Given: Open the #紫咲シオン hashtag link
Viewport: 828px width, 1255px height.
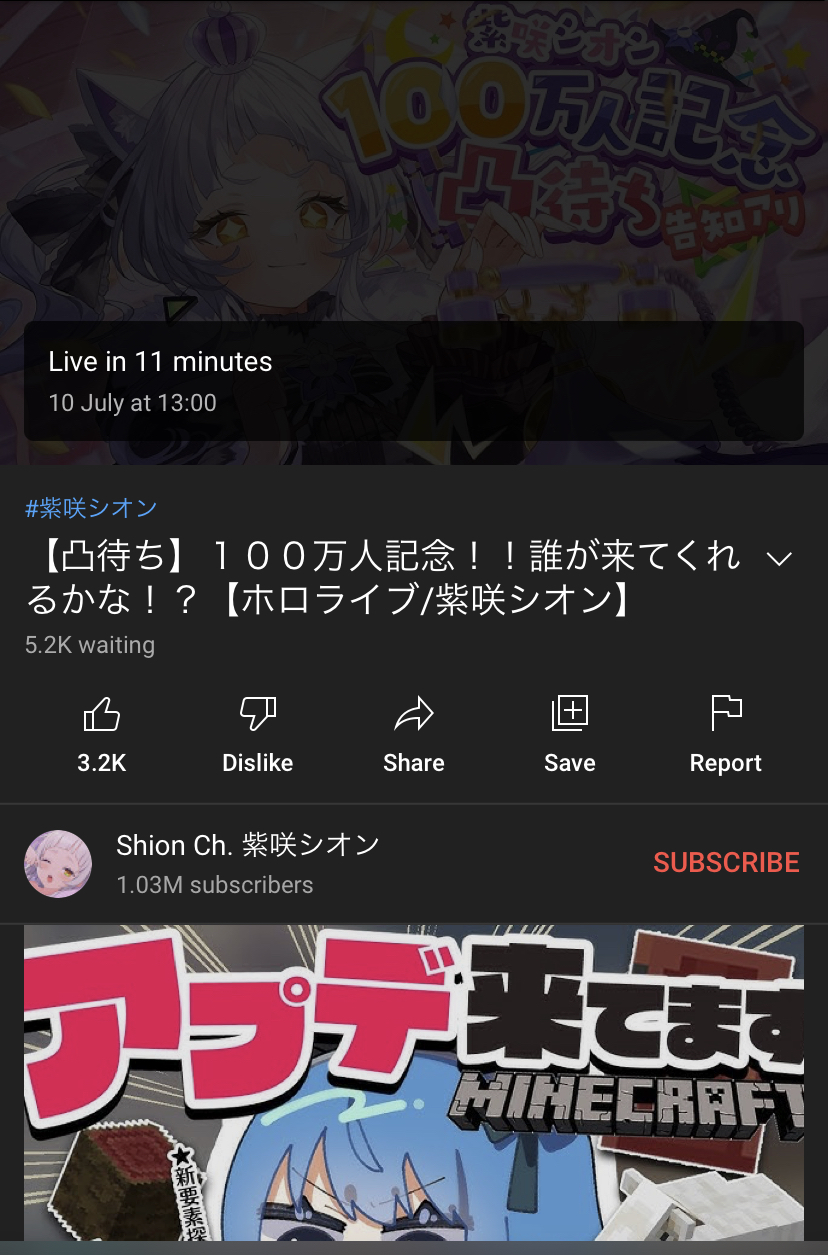Looking at the screenshot, I should pyautogui.click(x=91, y=508).
